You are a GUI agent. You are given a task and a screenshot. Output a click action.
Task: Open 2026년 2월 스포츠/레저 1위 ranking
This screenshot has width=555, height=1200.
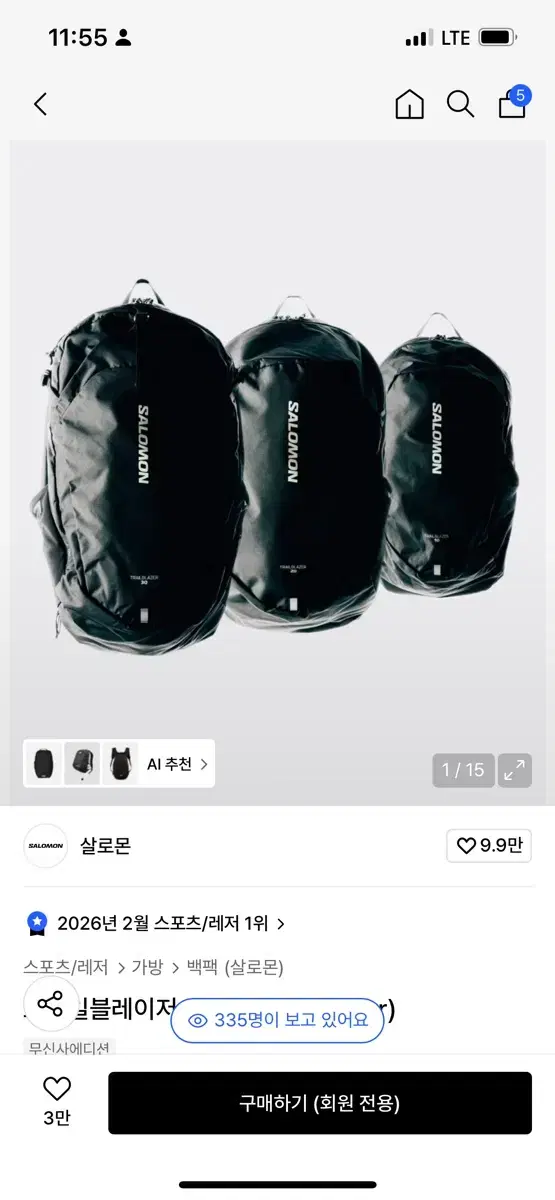coord(157,923)
